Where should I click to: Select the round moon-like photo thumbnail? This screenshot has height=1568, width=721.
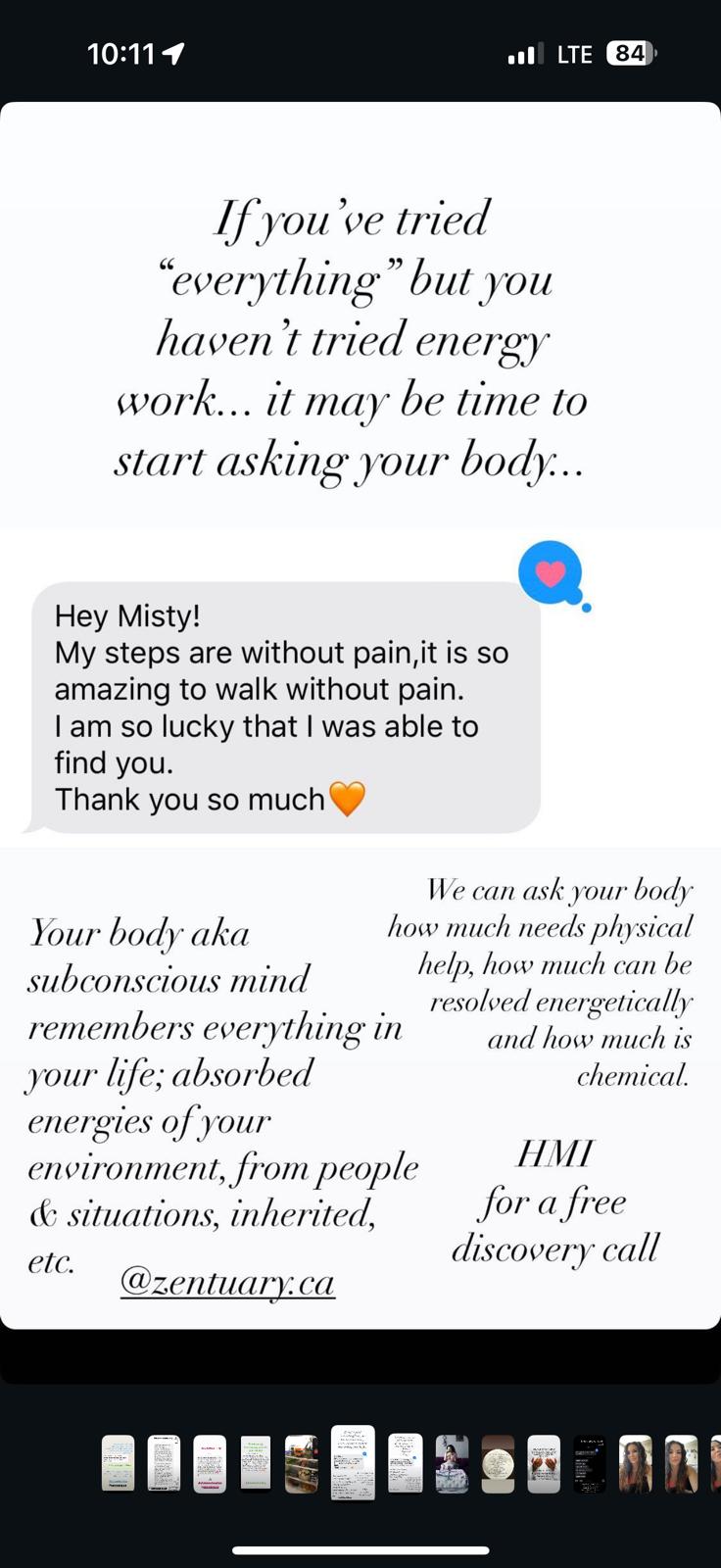[499, 1463]
